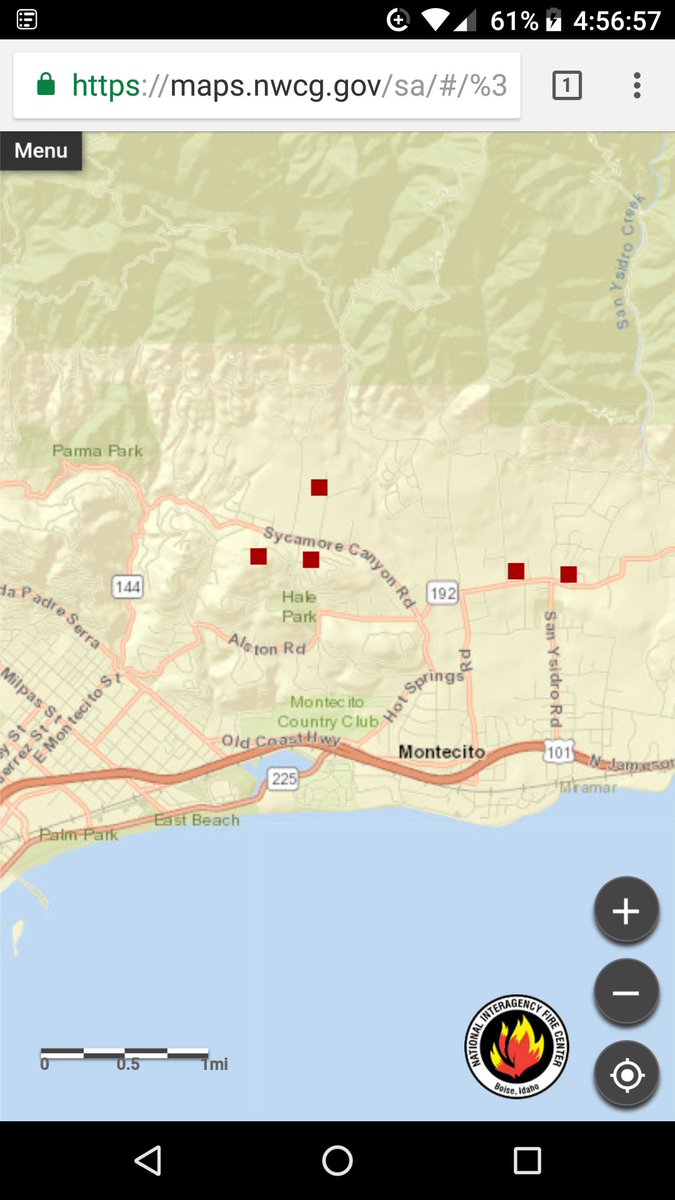Viewport: 675px width, 1200px height.
Task: Zoom out of the map
Action: [x=626, y=993]
